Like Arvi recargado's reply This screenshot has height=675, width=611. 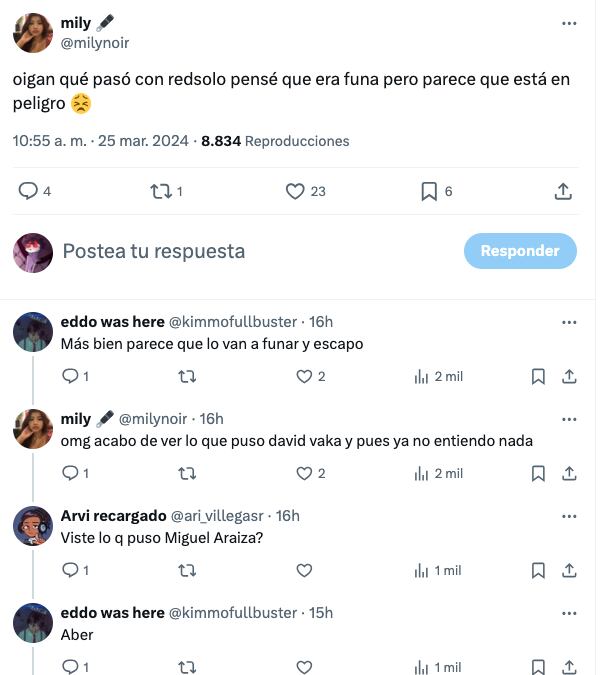(x=305, y=570)
